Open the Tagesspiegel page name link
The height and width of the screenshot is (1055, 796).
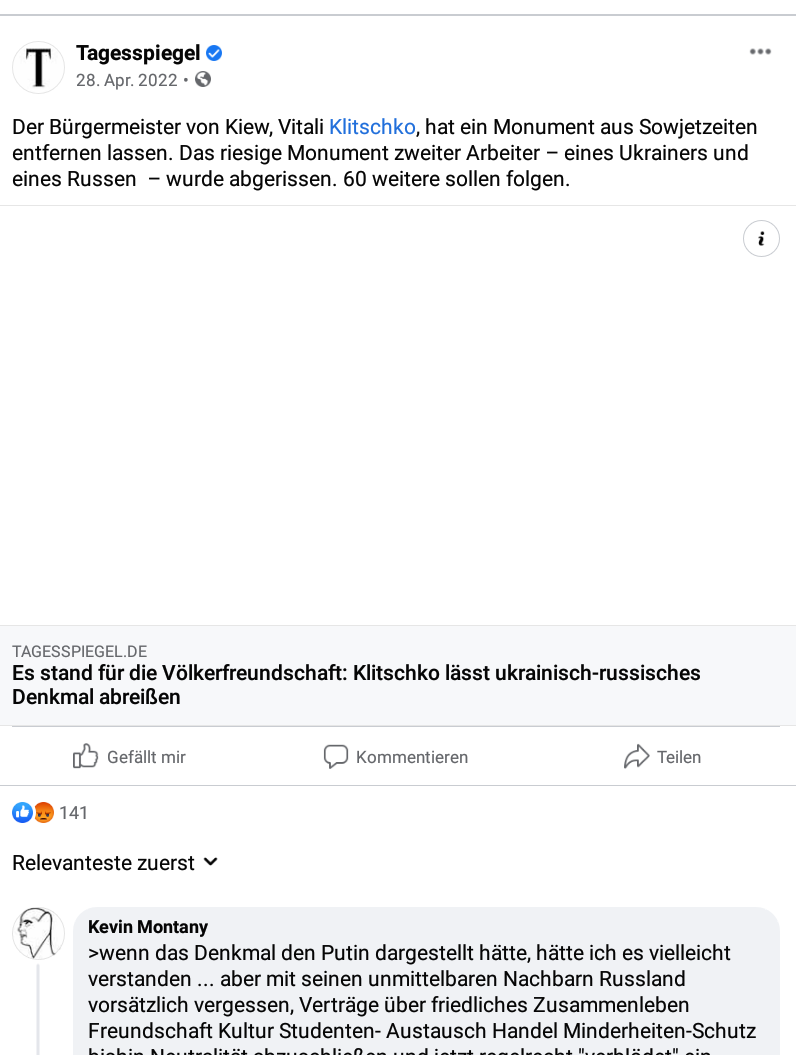(x=138, y=54)
